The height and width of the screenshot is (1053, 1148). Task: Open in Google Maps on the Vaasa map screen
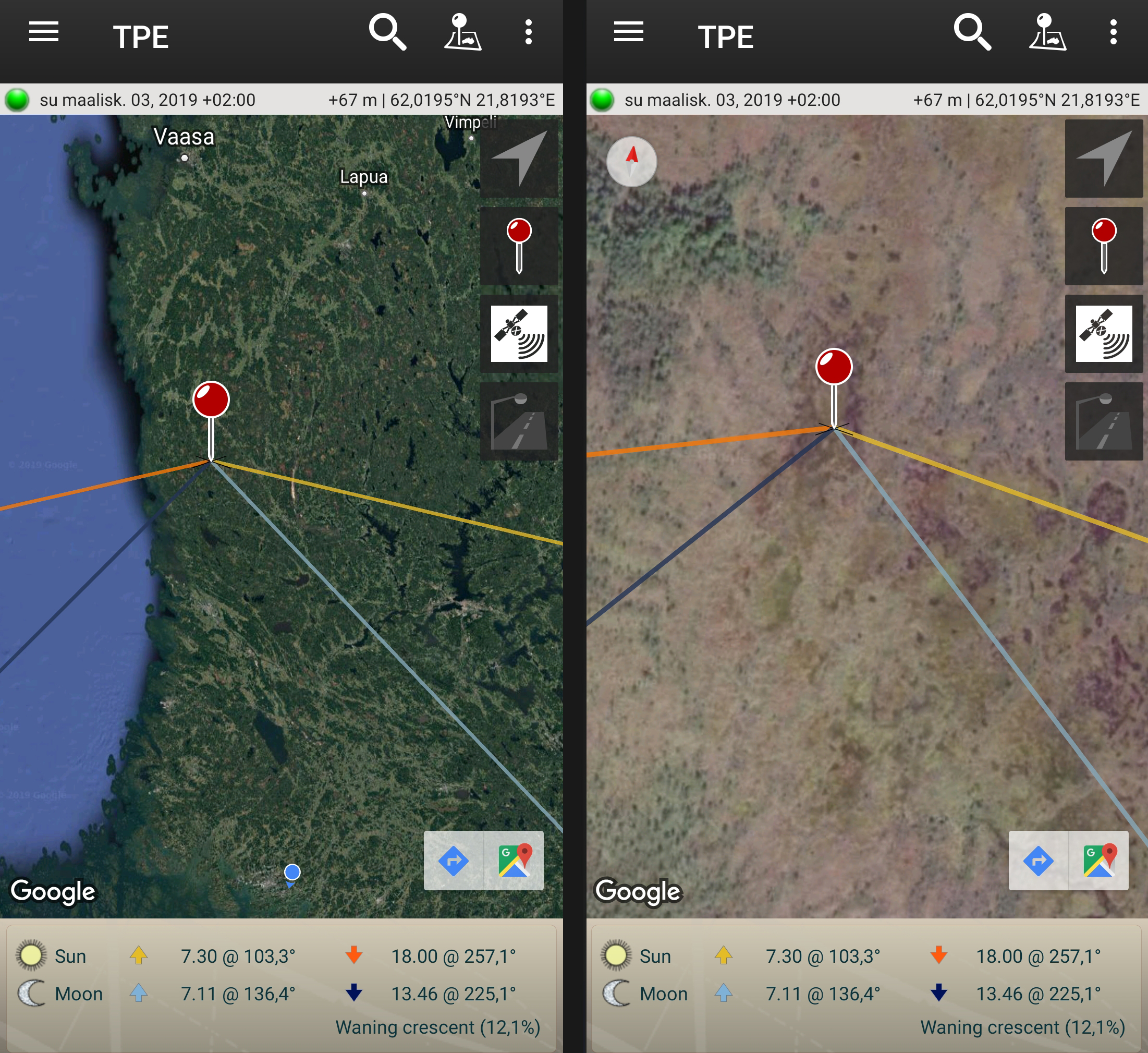[514, 861]
